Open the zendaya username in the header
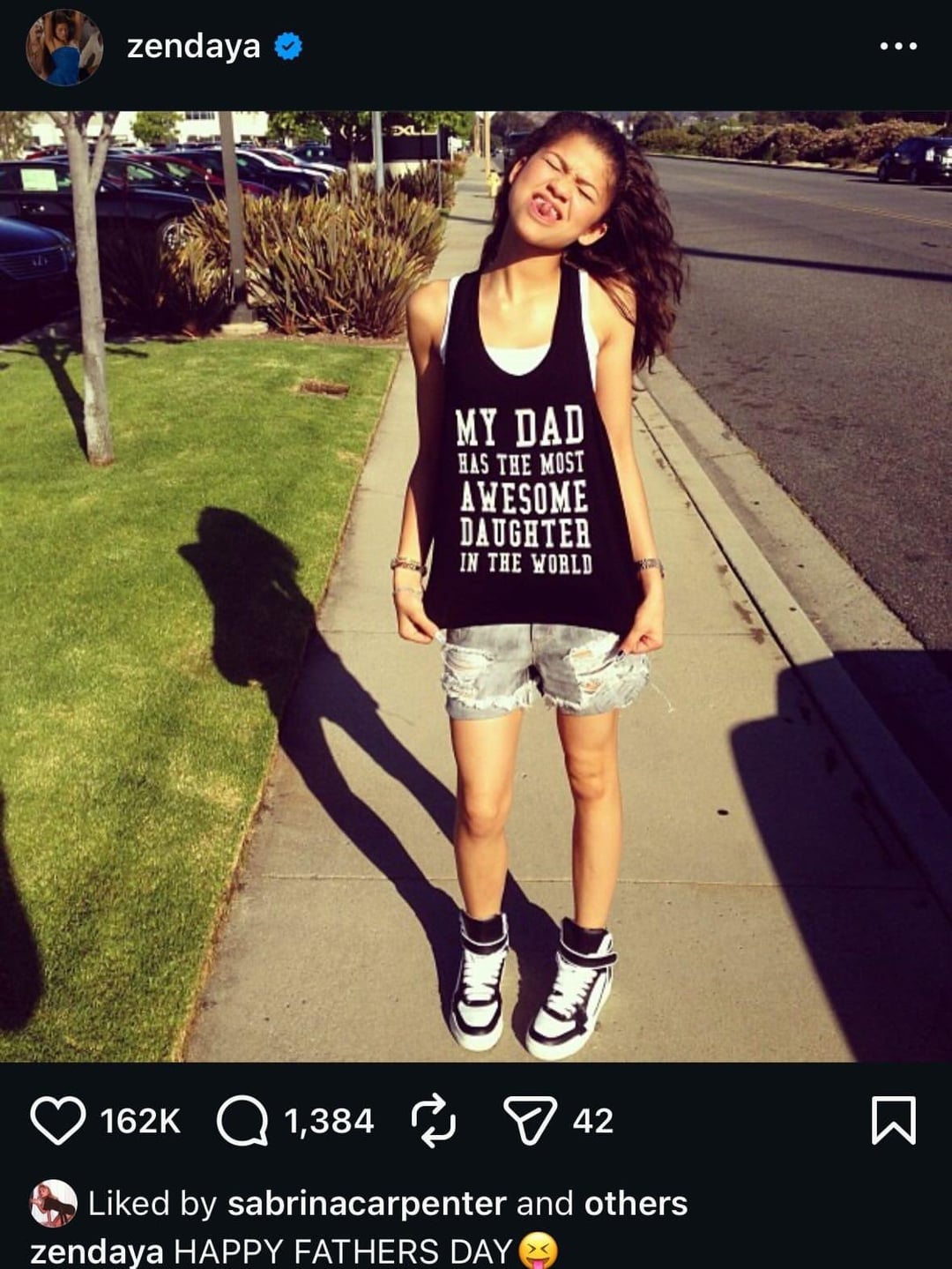This screenshot has width=952, height=1269. [x=193, y=47]
